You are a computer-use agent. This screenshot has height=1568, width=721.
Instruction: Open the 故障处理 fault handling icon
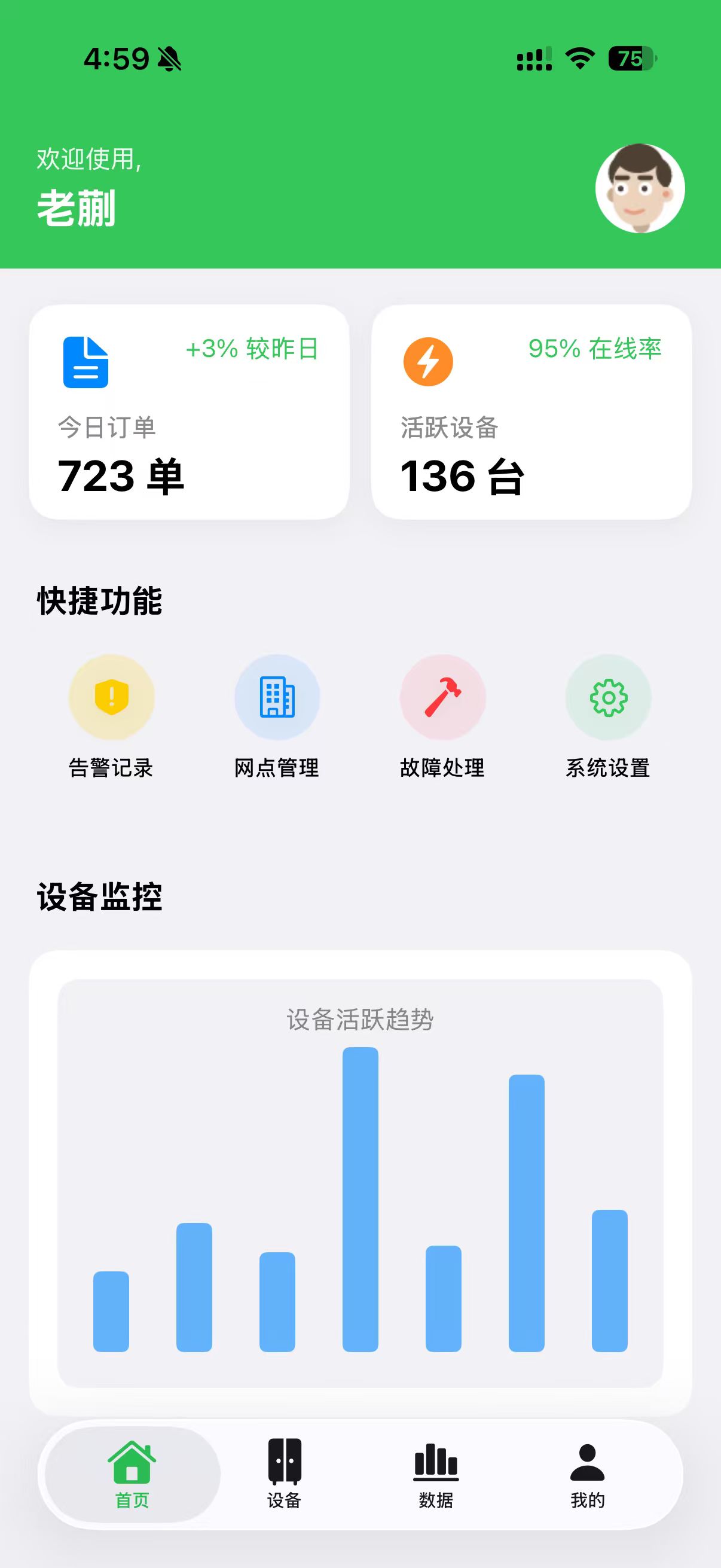443,698
